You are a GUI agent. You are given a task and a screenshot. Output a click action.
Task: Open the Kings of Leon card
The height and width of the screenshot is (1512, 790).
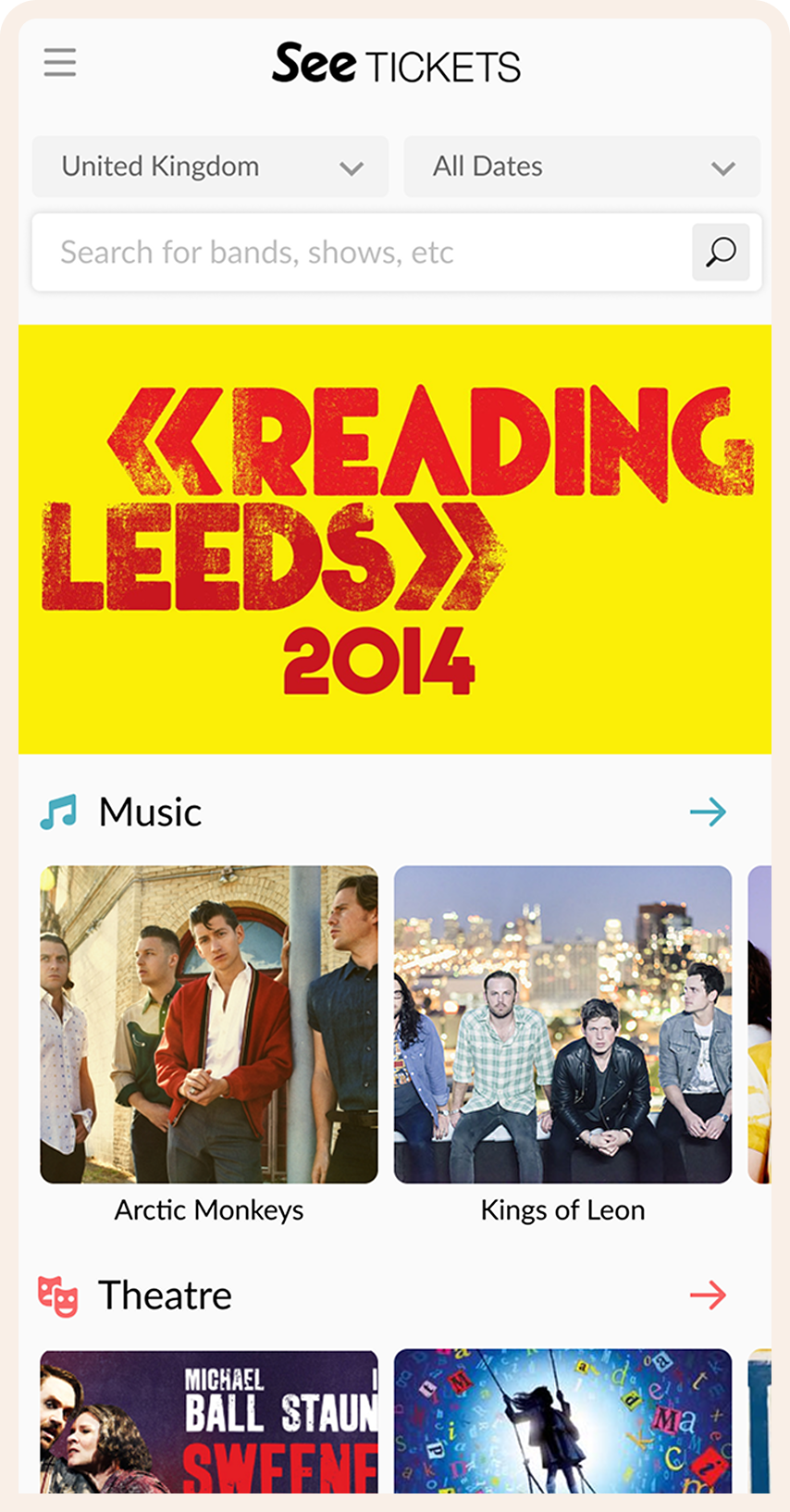coord(562,1024)
